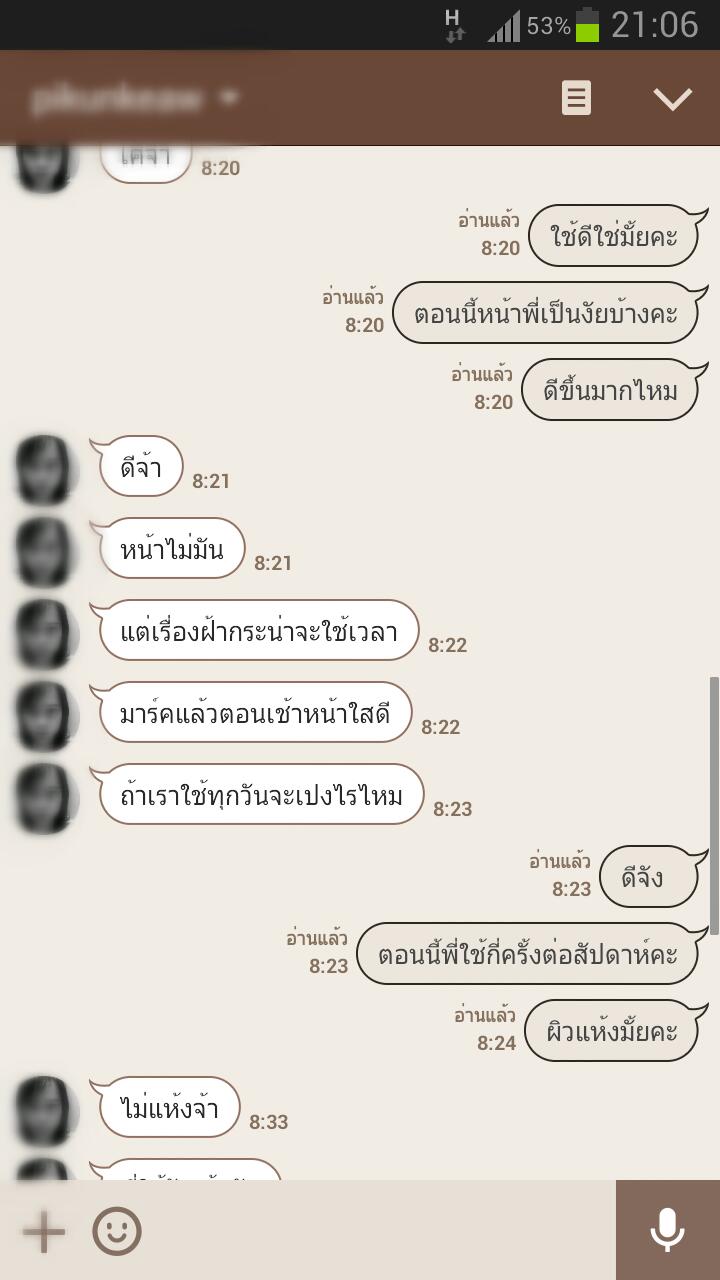Image resolution: width=720 pixels, height=1280 pixels.
Task: Open the attachment plus button
Action: (44, 1231)
